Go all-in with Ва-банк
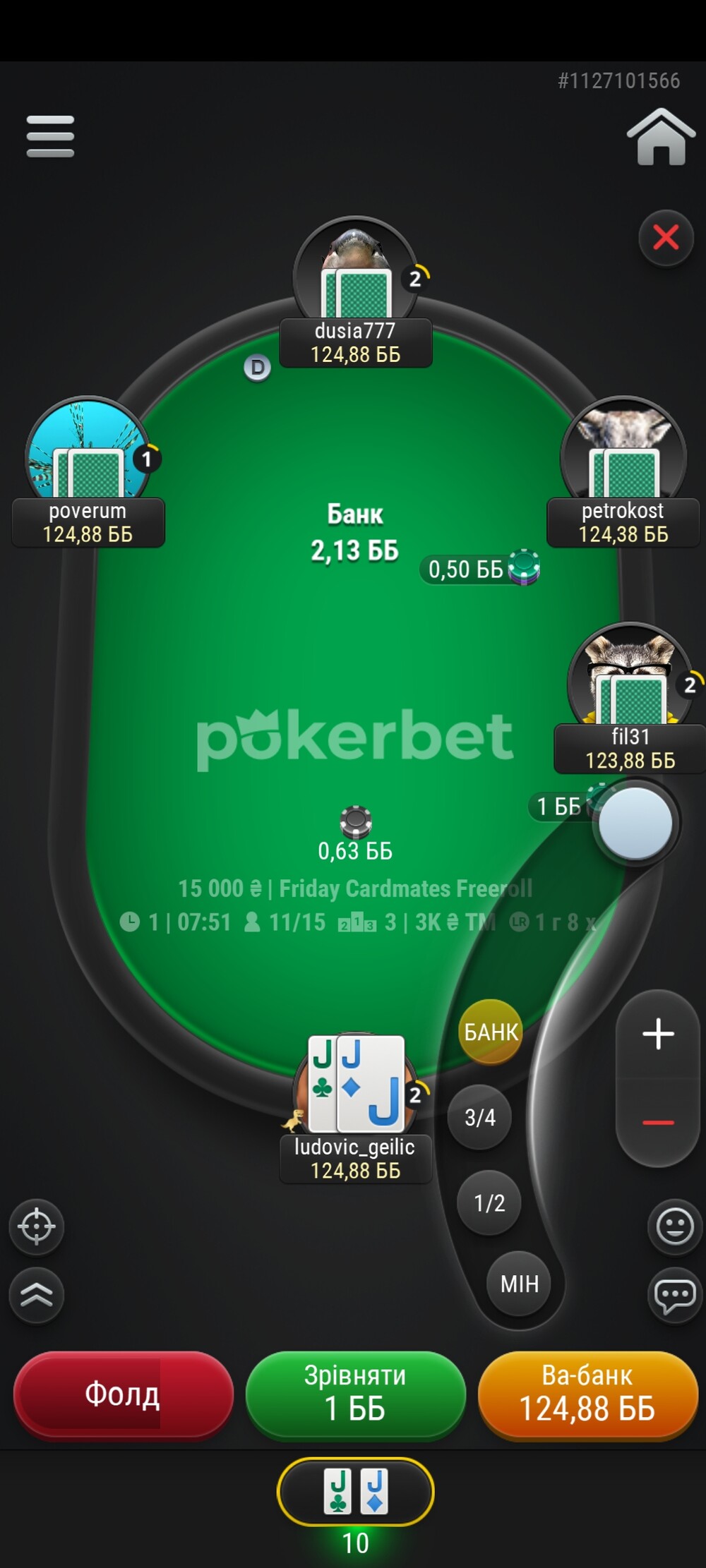Image resolution: width=706 pixels, height=1568 pixels. coord(587,1394)
